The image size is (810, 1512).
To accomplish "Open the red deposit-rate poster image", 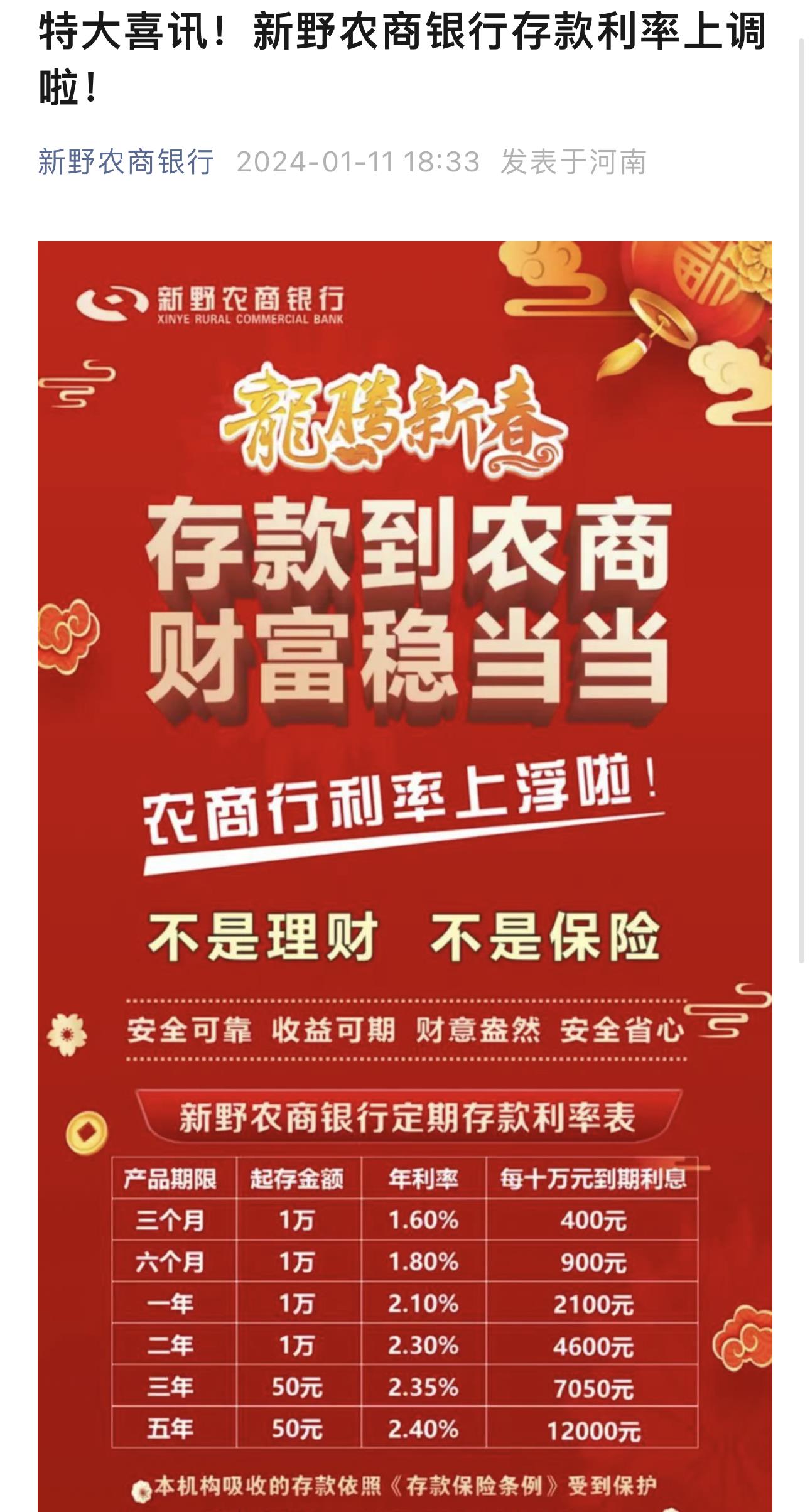I will click(405, 877).
